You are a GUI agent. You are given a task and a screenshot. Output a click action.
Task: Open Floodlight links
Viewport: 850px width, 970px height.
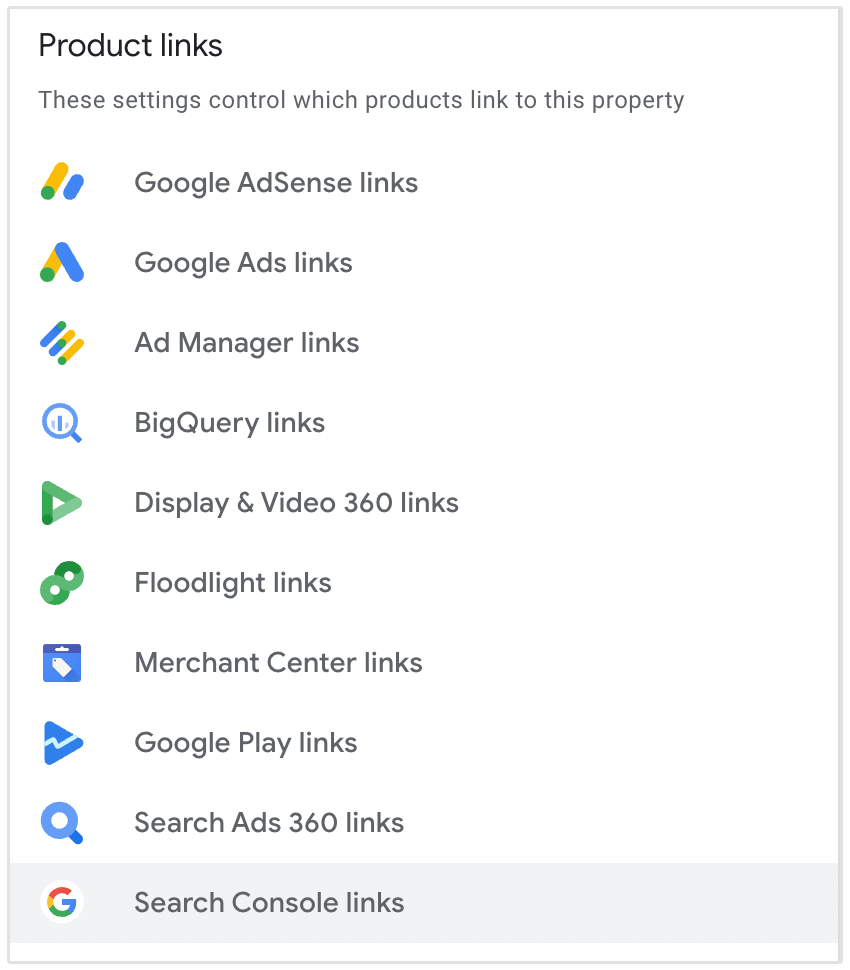pyautogui.click(x=232, y=583)
